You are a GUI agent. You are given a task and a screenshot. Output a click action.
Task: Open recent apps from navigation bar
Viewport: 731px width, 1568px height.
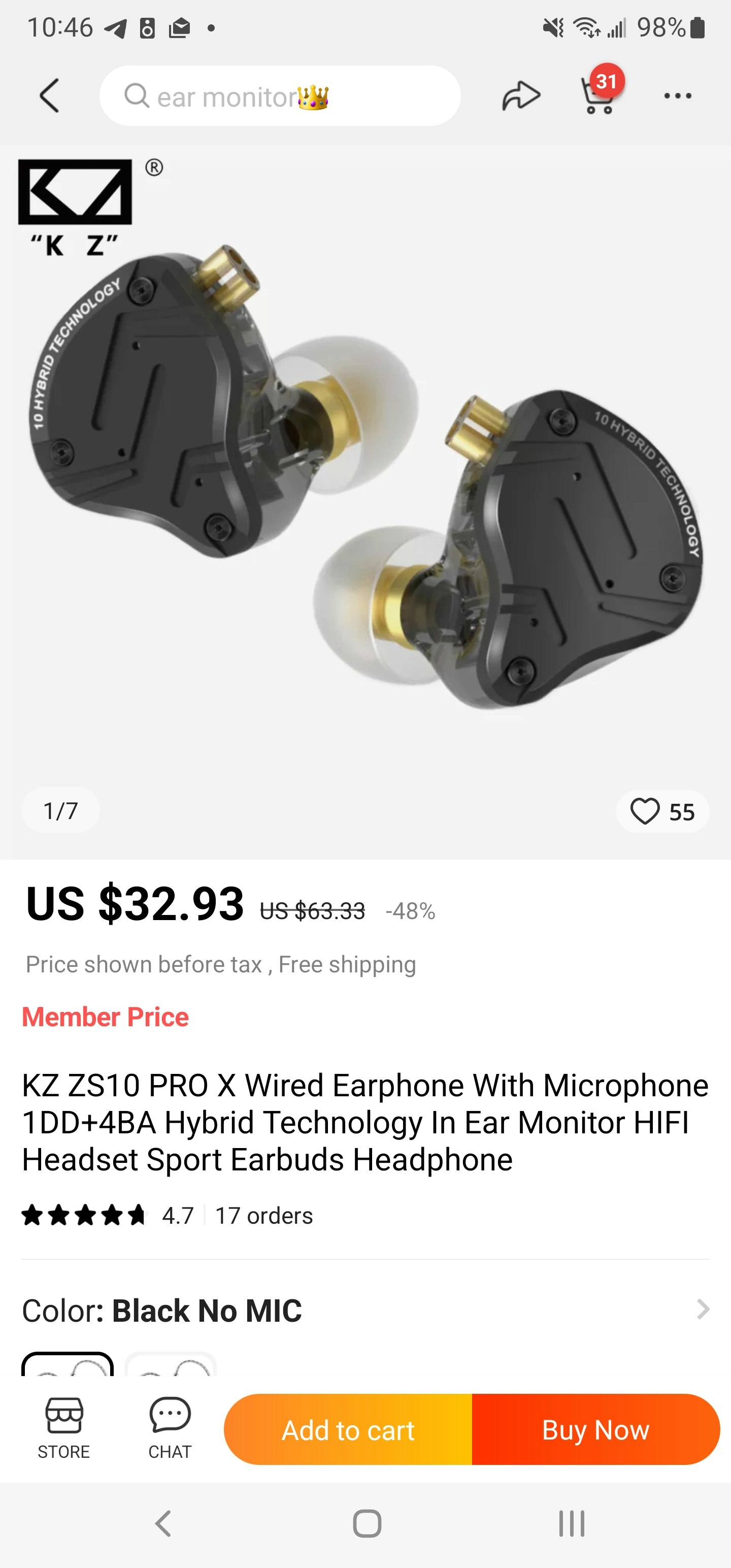click(572, 1524)
